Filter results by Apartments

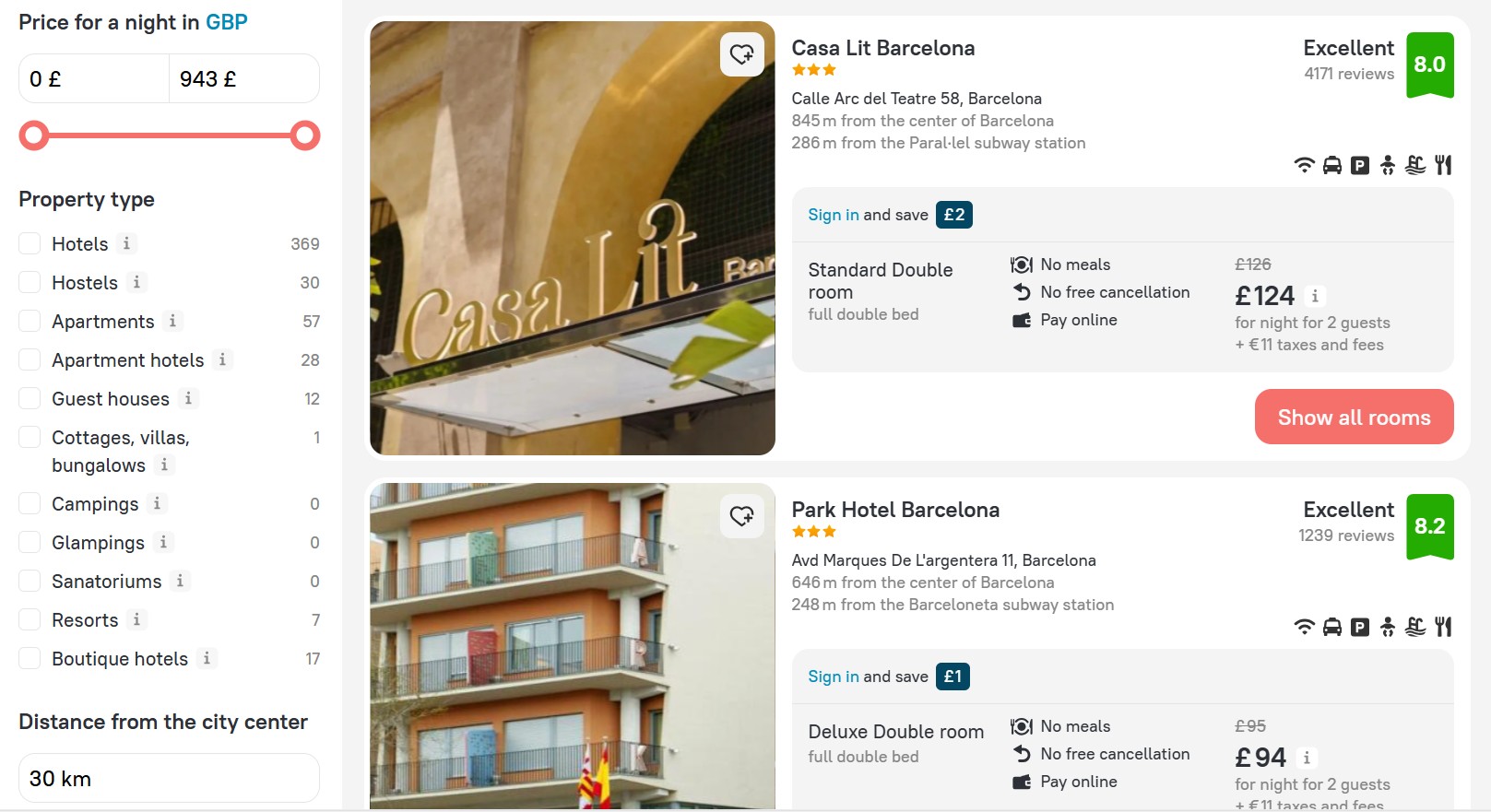point(30,322)
